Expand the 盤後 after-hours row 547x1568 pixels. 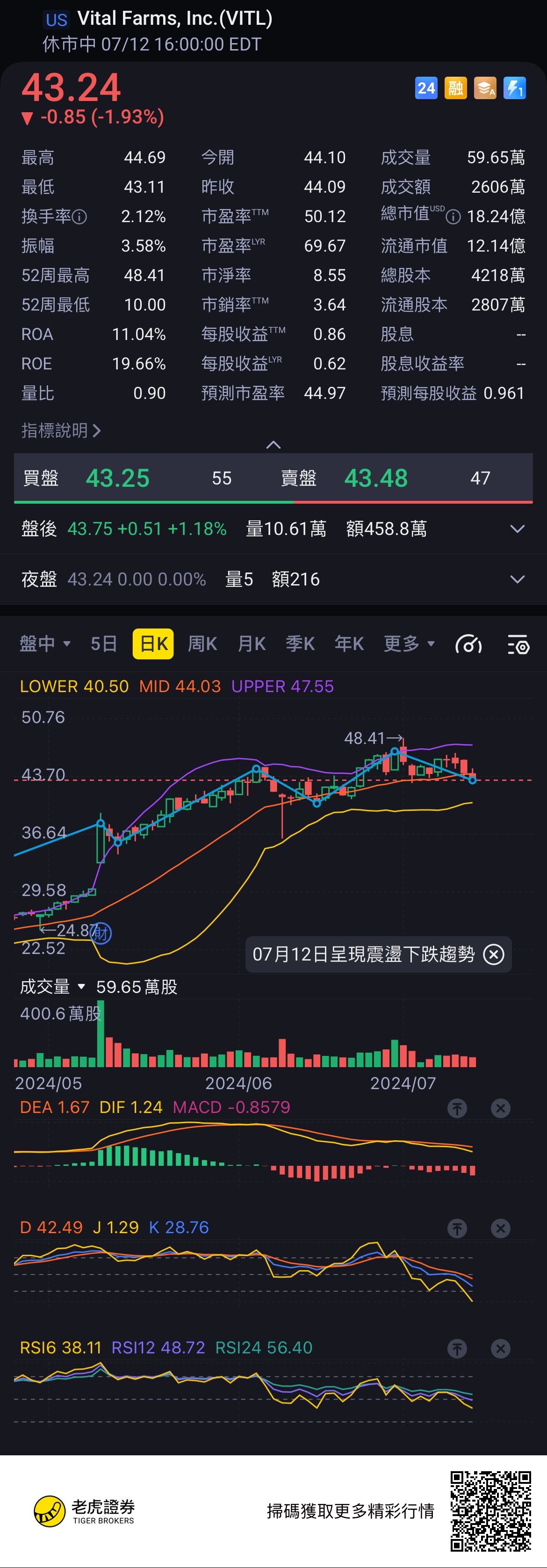(517, 529)
